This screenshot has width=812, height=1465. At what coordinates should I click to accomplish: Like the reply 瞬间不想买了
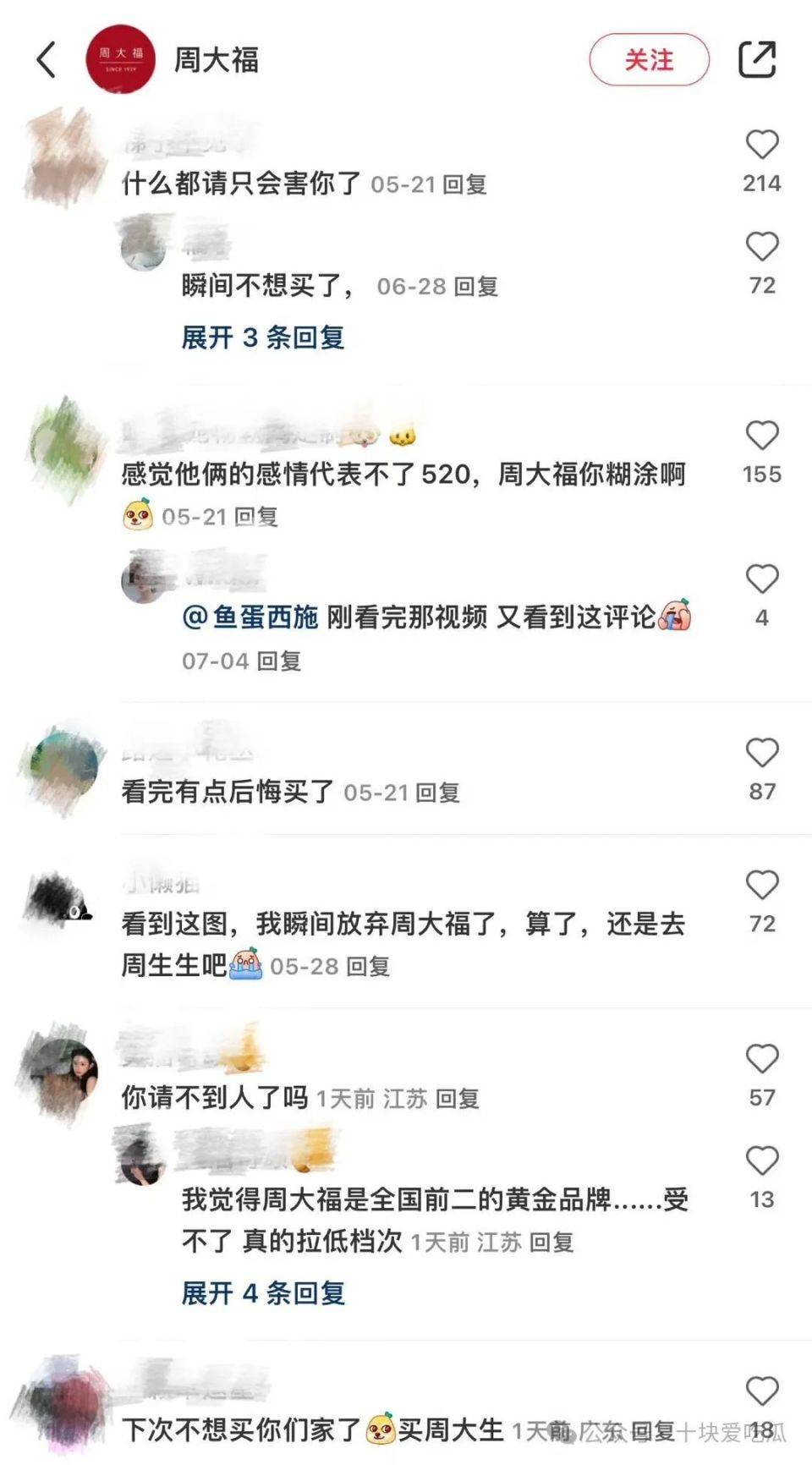pyautogui.click(x=761, y=247)
